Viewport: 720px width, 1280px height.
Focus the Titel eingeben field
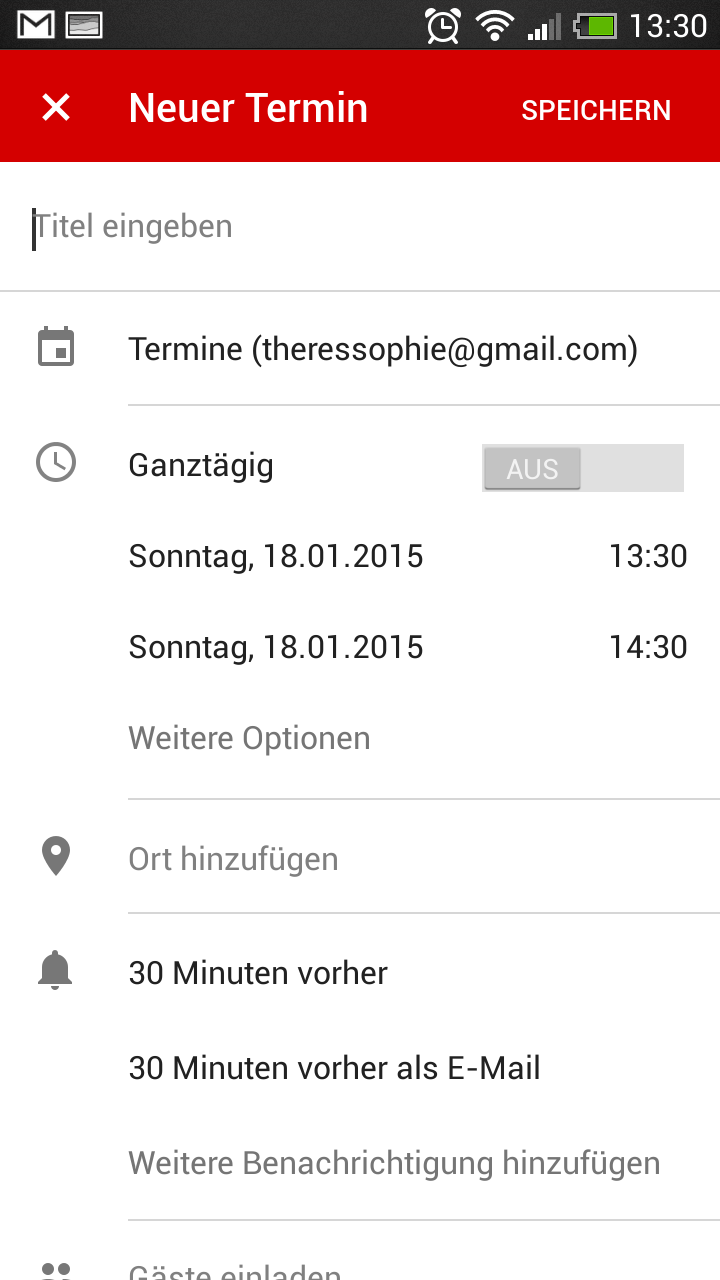[x=360, y=227]
